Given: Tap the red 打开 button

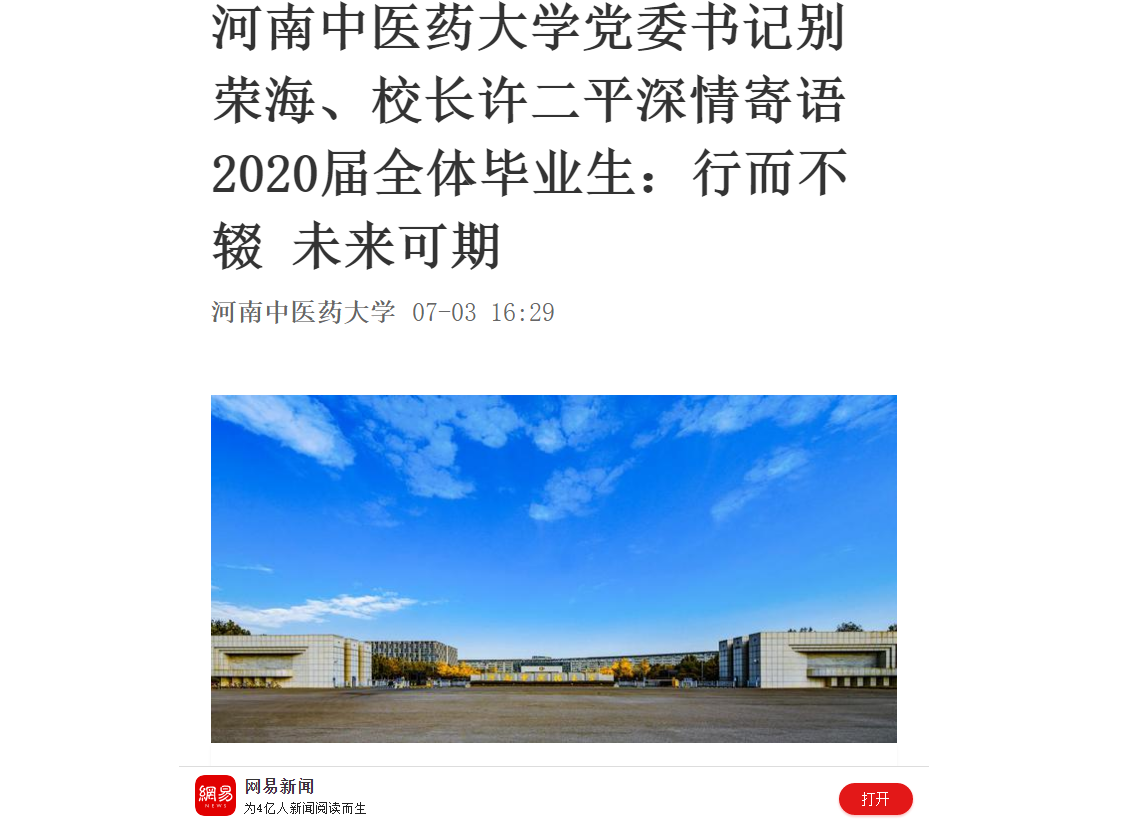Looking at the screenshot, I should click(875, 798).
